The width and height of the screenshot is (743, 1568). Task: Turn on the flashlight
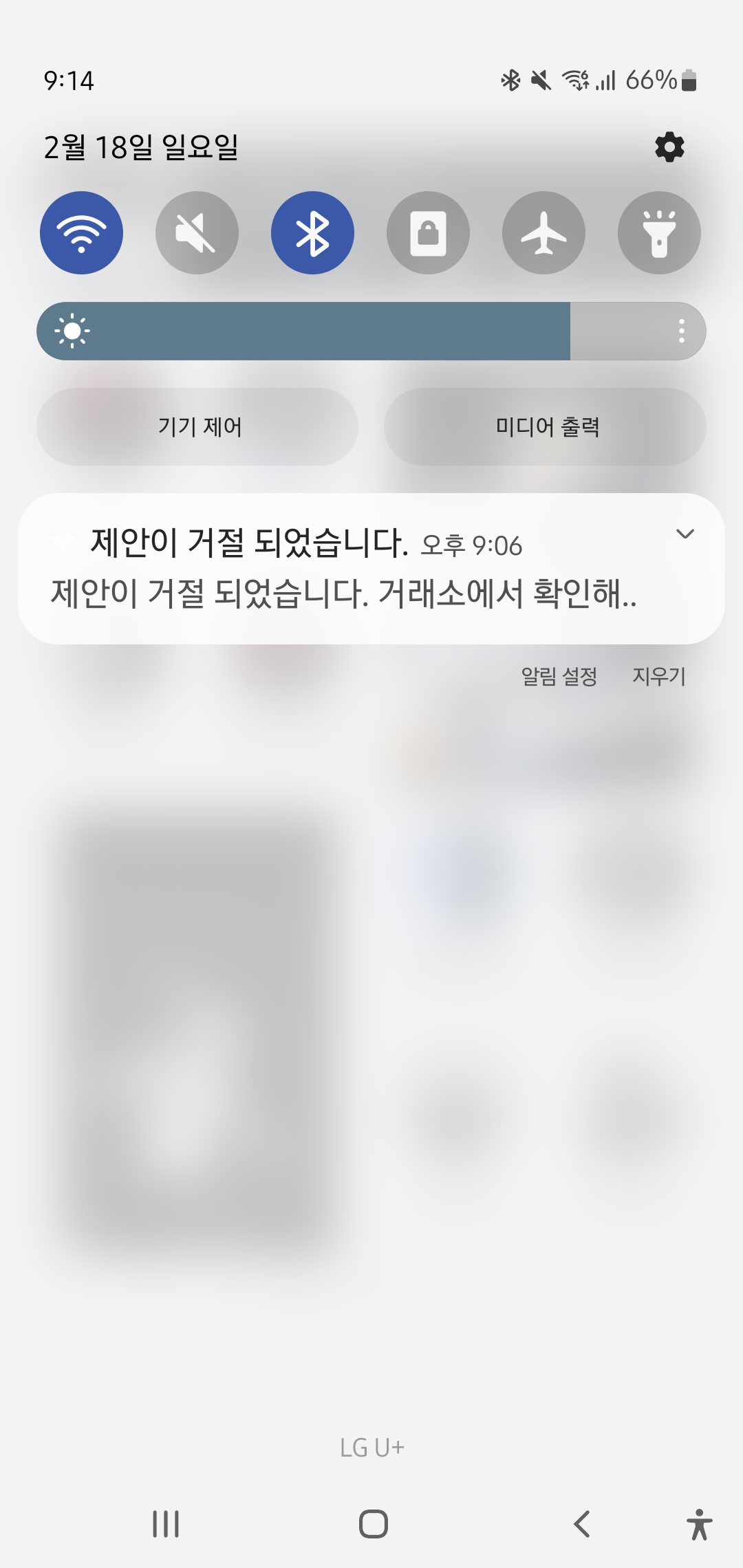pyautogui.click(x=659, y=233)
